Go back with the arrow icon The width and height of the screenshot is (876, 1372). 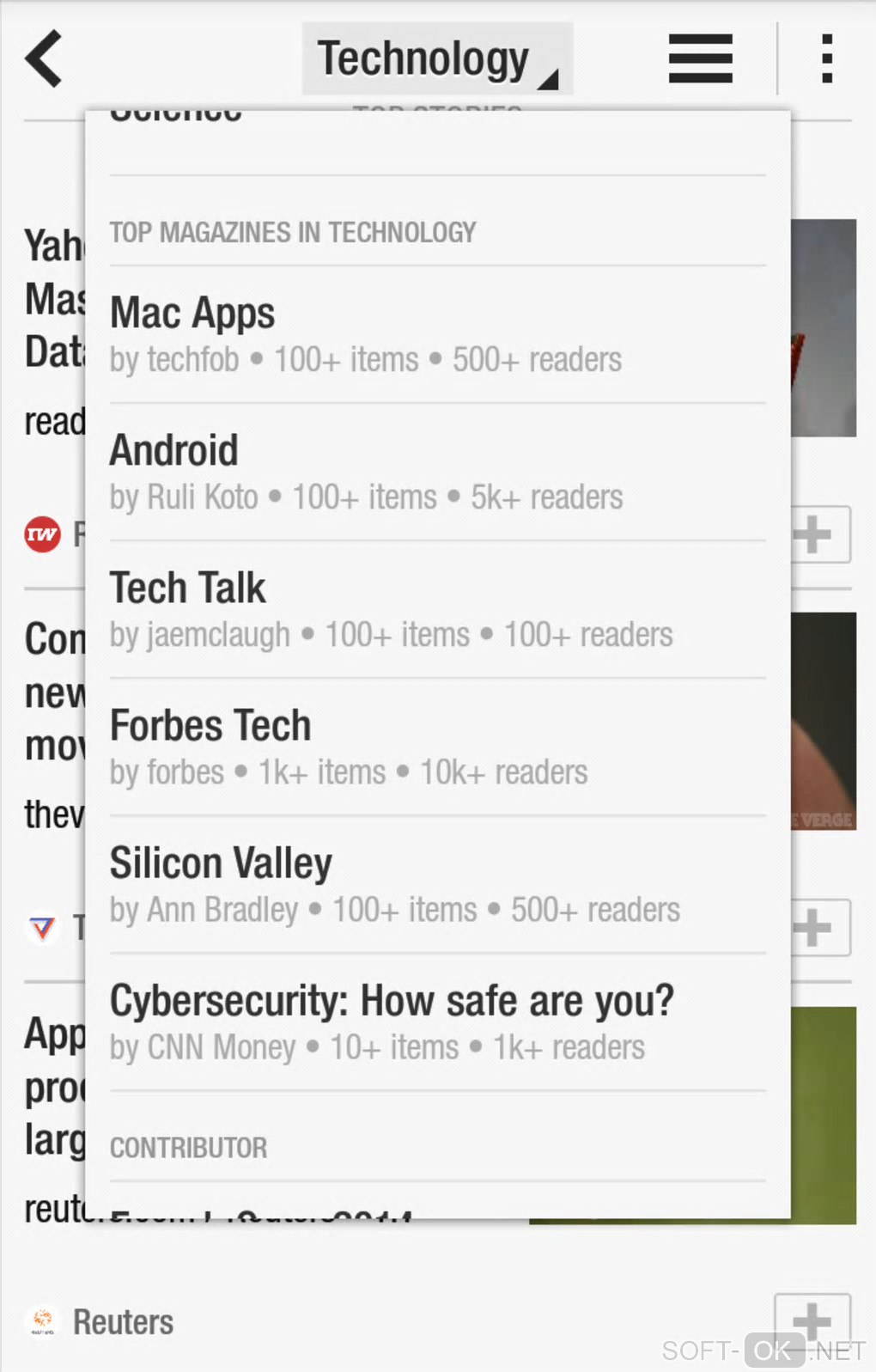45,58
